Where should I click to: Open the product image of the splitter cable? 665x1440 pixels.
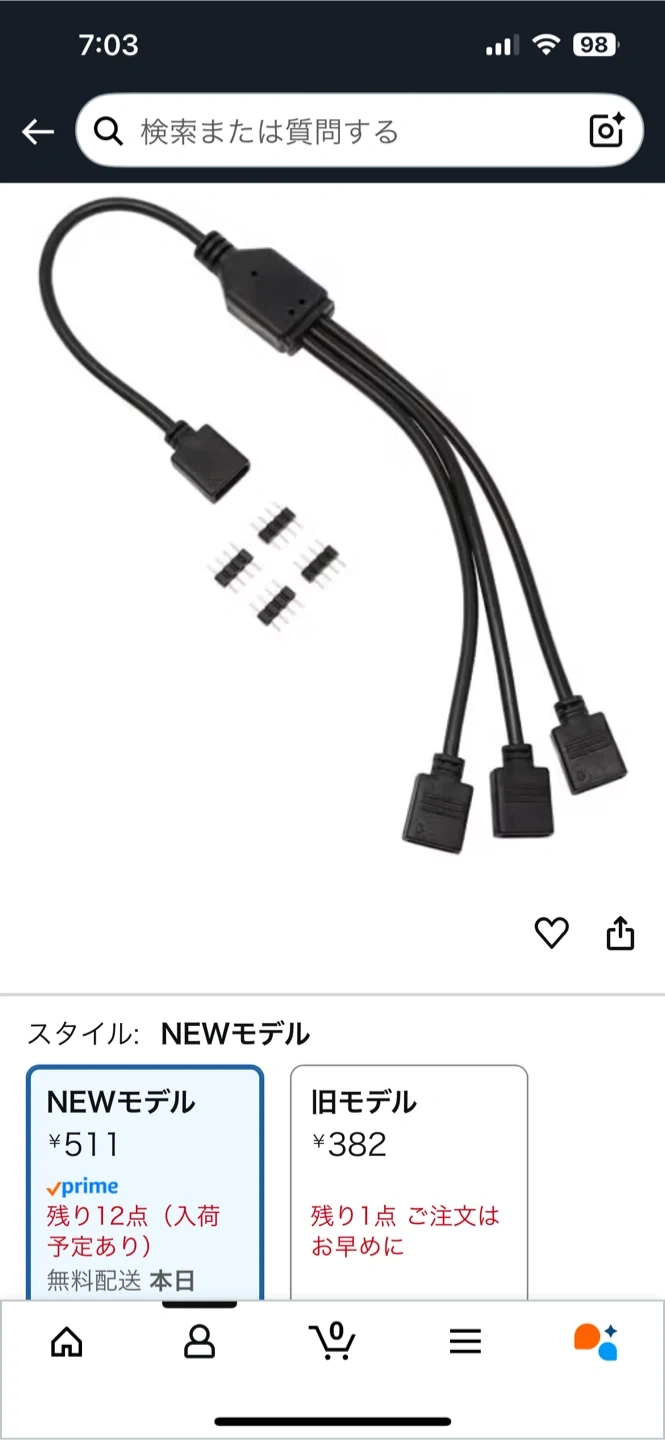click(x=332, y=540)
